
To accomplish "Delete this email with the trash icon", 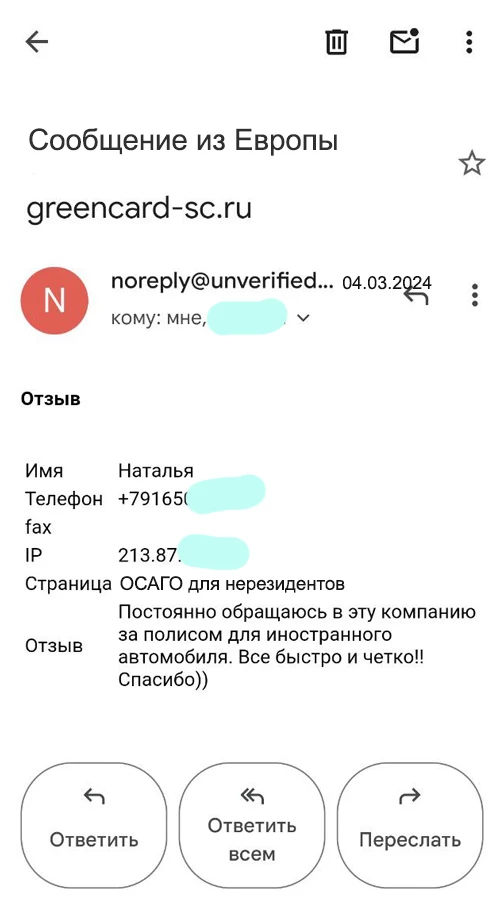I will 337,42.
